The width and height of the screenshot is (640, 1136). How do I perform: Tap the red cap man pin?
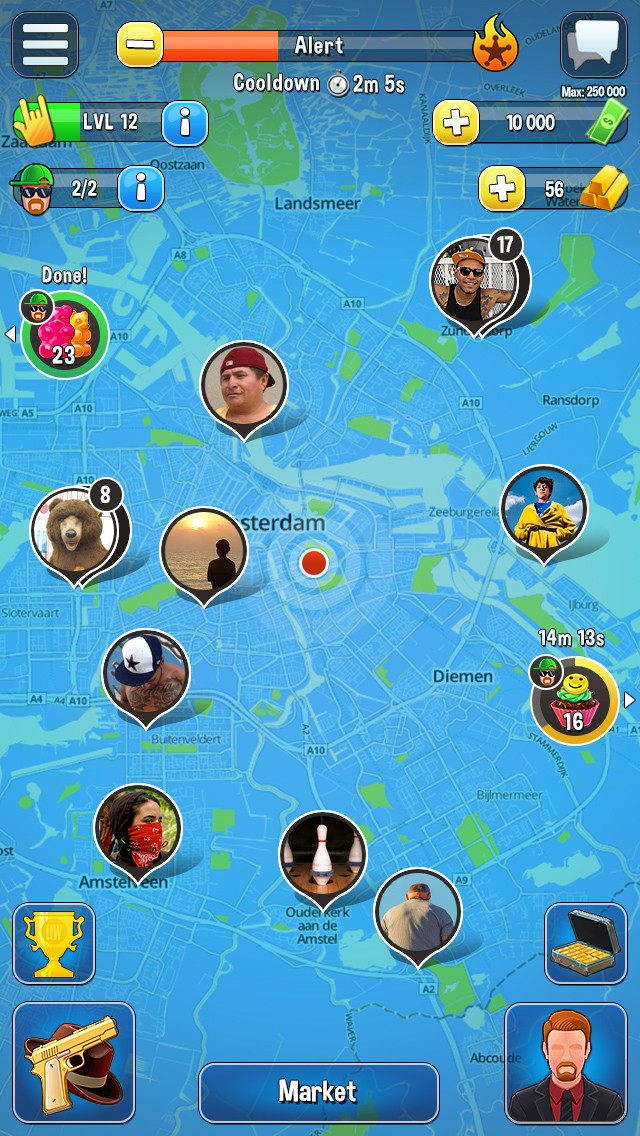(243, 385)
